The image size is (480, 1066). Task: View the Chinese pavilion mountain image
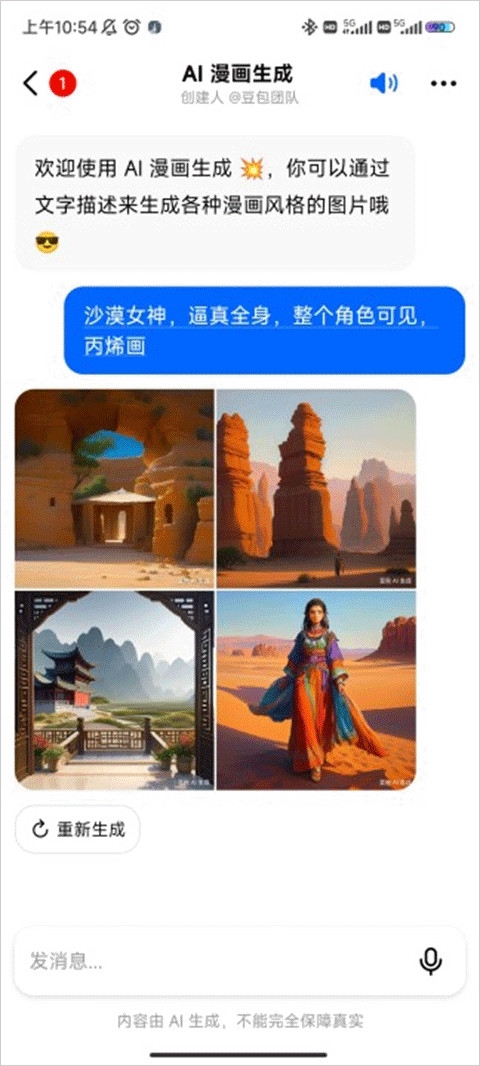[x=114, y=690]
